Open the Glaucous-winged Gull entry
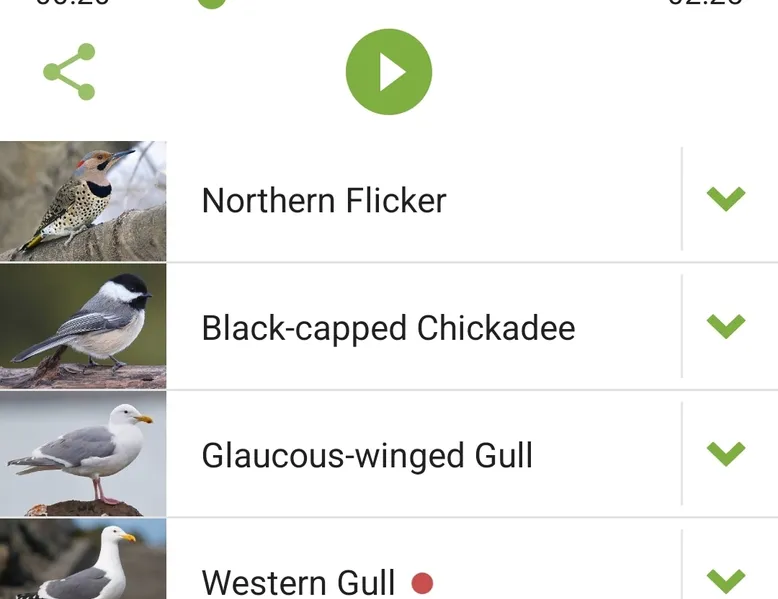 click(367, 456)
